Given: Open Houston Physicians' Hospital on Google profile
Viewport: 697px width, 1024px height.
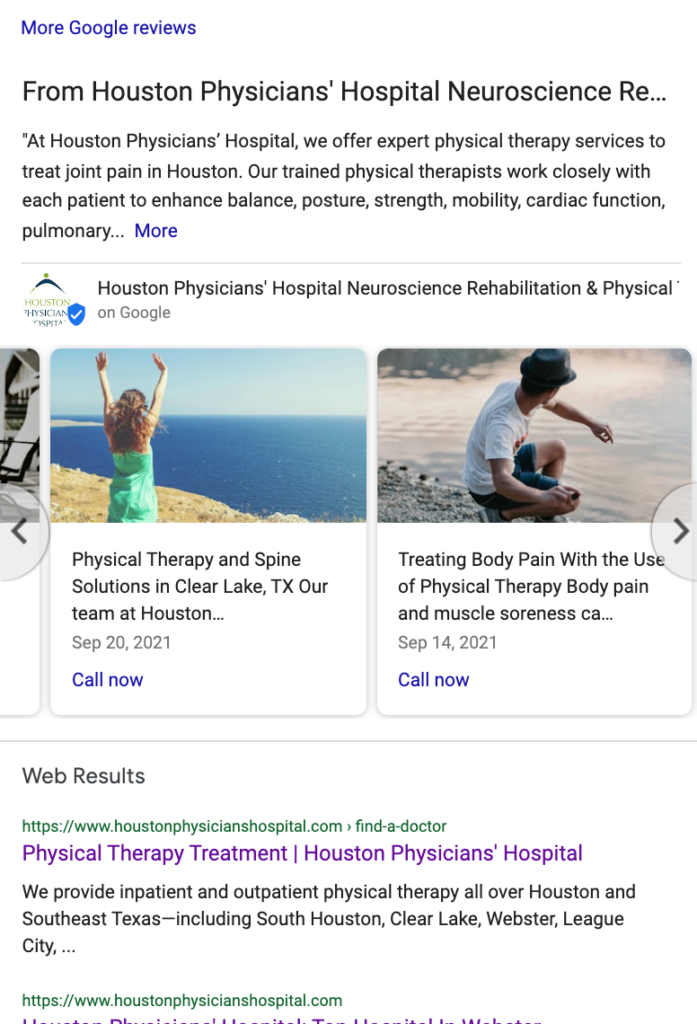Looking at the screenshot, I should (x=384, y=288).
